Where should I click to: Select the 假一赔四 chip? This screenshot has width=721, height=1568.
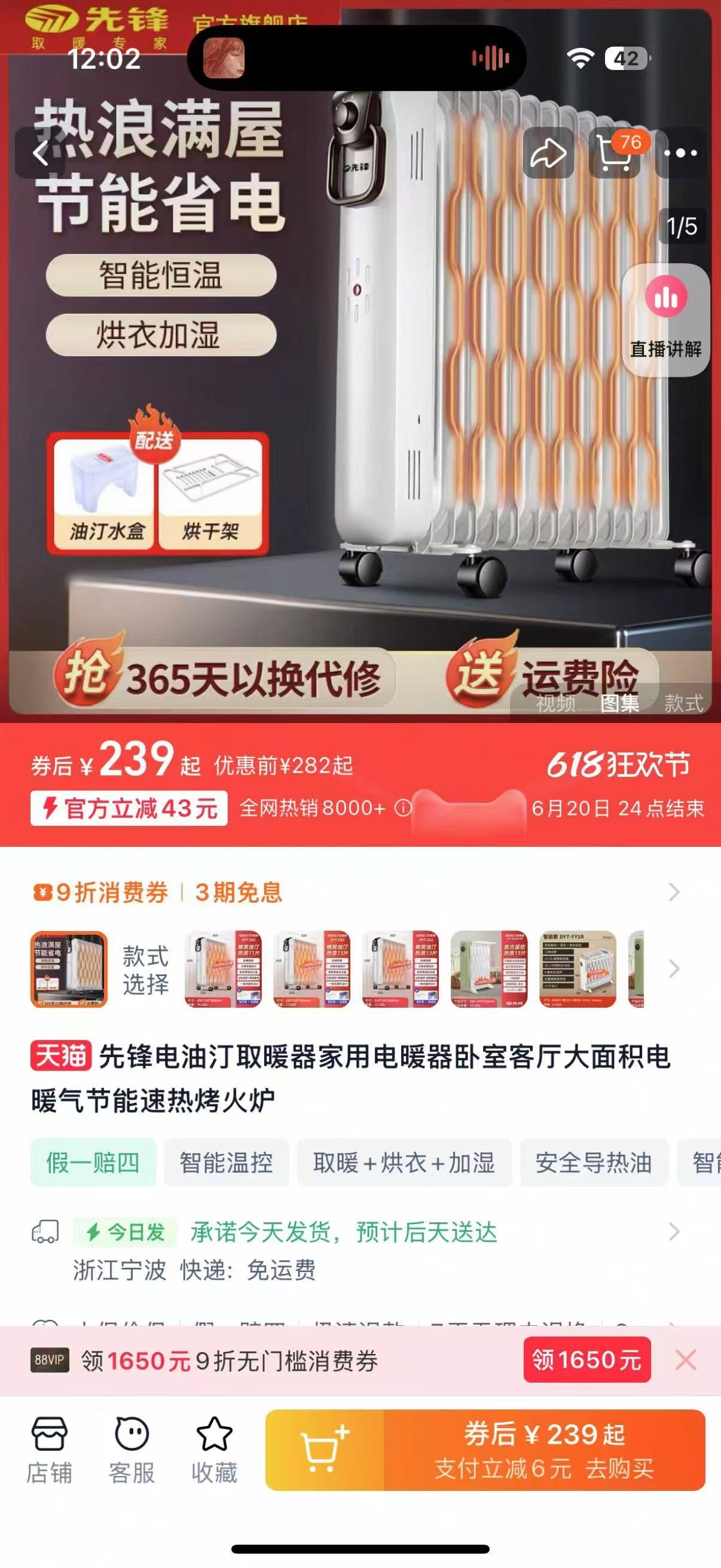[93, 1163]
